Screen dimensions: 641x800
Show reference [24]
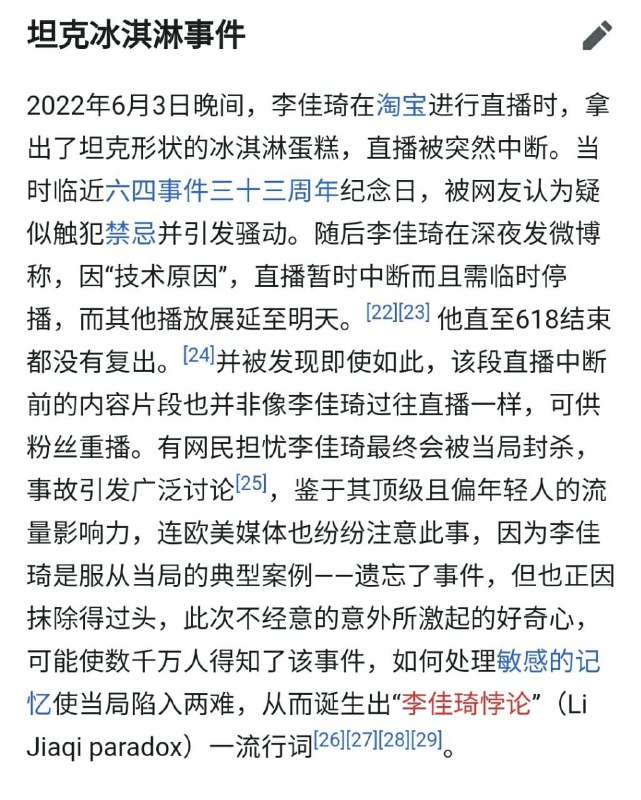coord(198,355)
